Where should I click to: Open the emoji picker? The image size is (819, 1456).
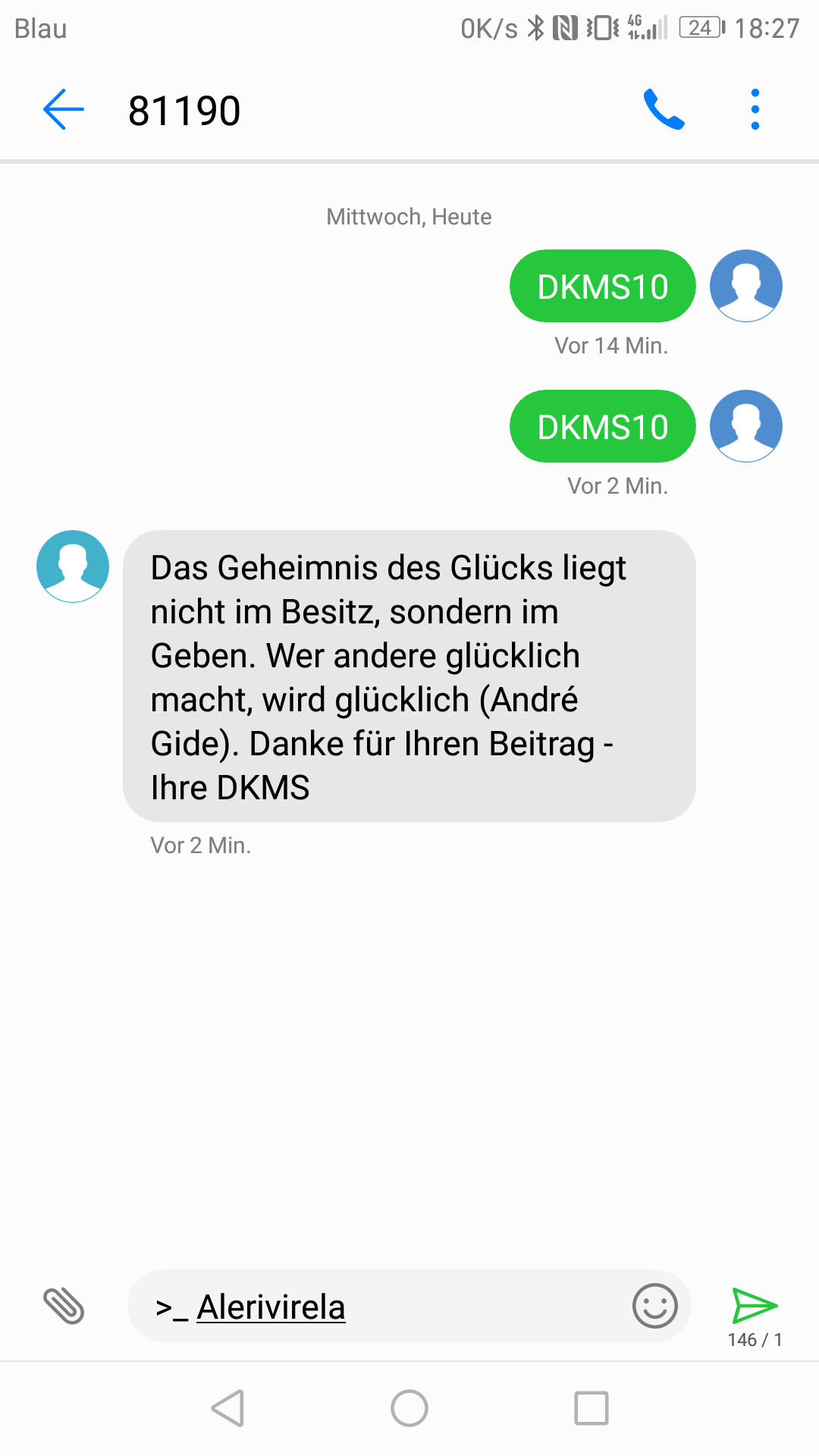(x=654, y=1306)
